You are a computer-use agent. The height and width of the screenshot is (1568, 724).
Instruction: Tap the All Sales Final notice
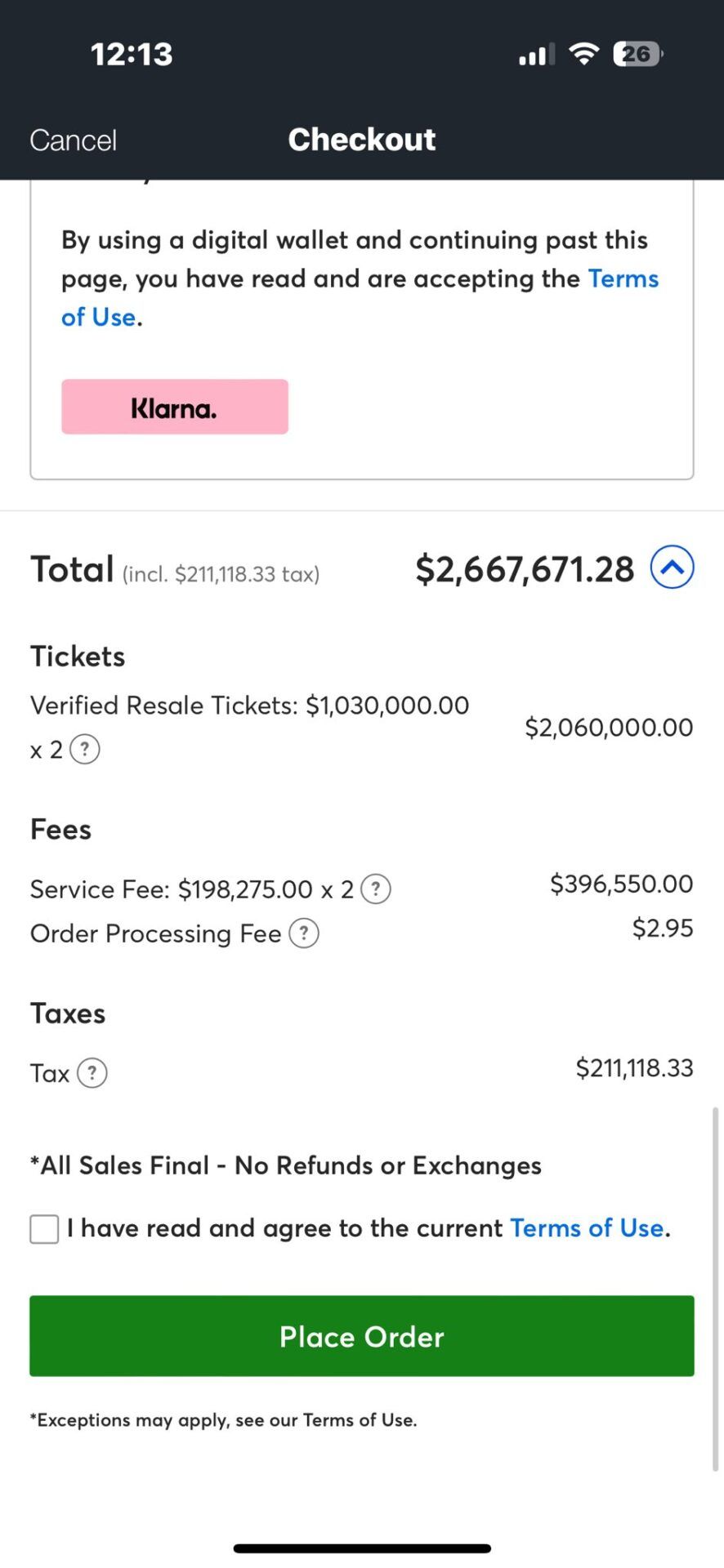tap(285, 1165)
